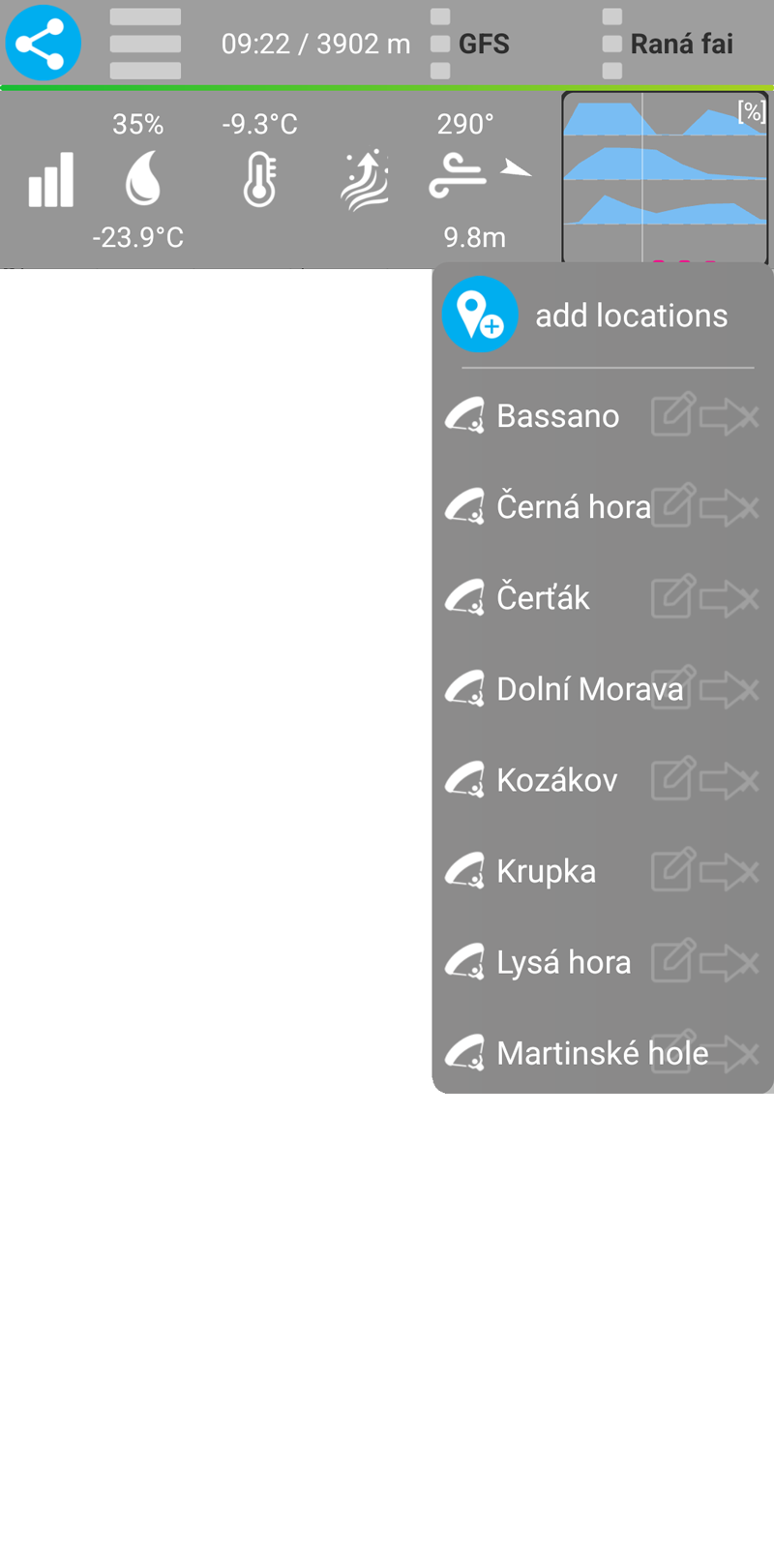Screen dimensions: 774x1568
Task: Edit the Bassano location
Action: (672, 416)
